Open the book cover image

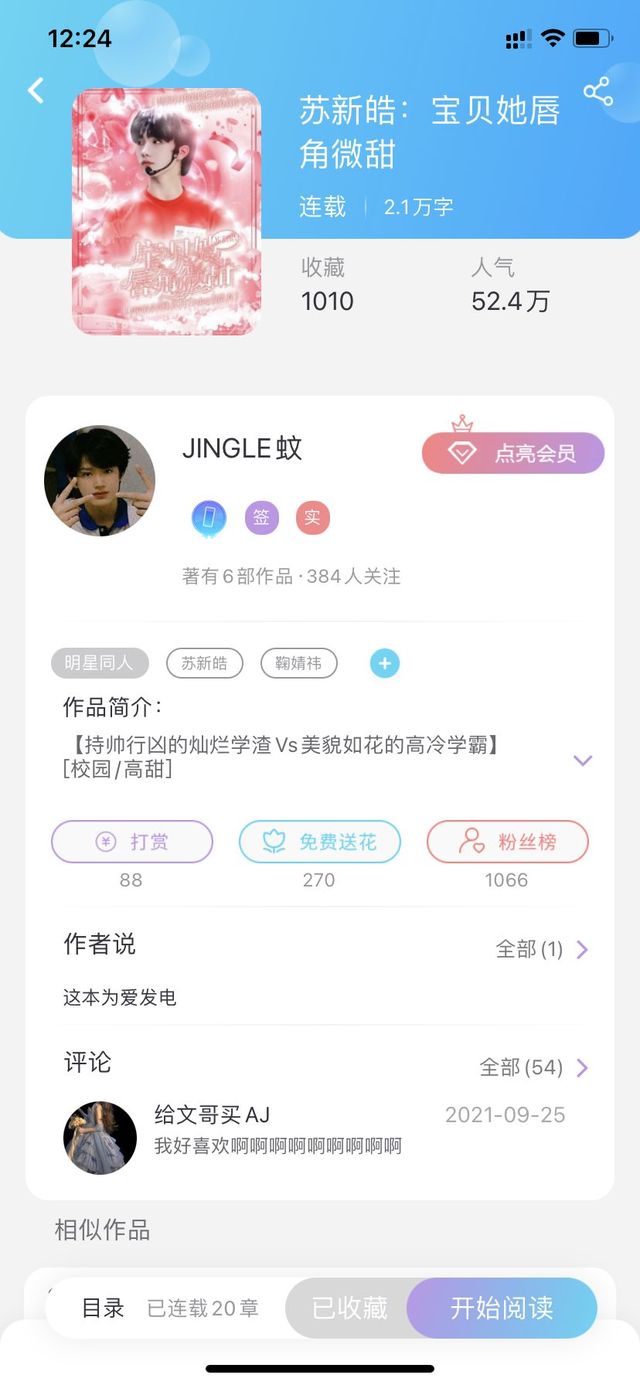[166, 211]
